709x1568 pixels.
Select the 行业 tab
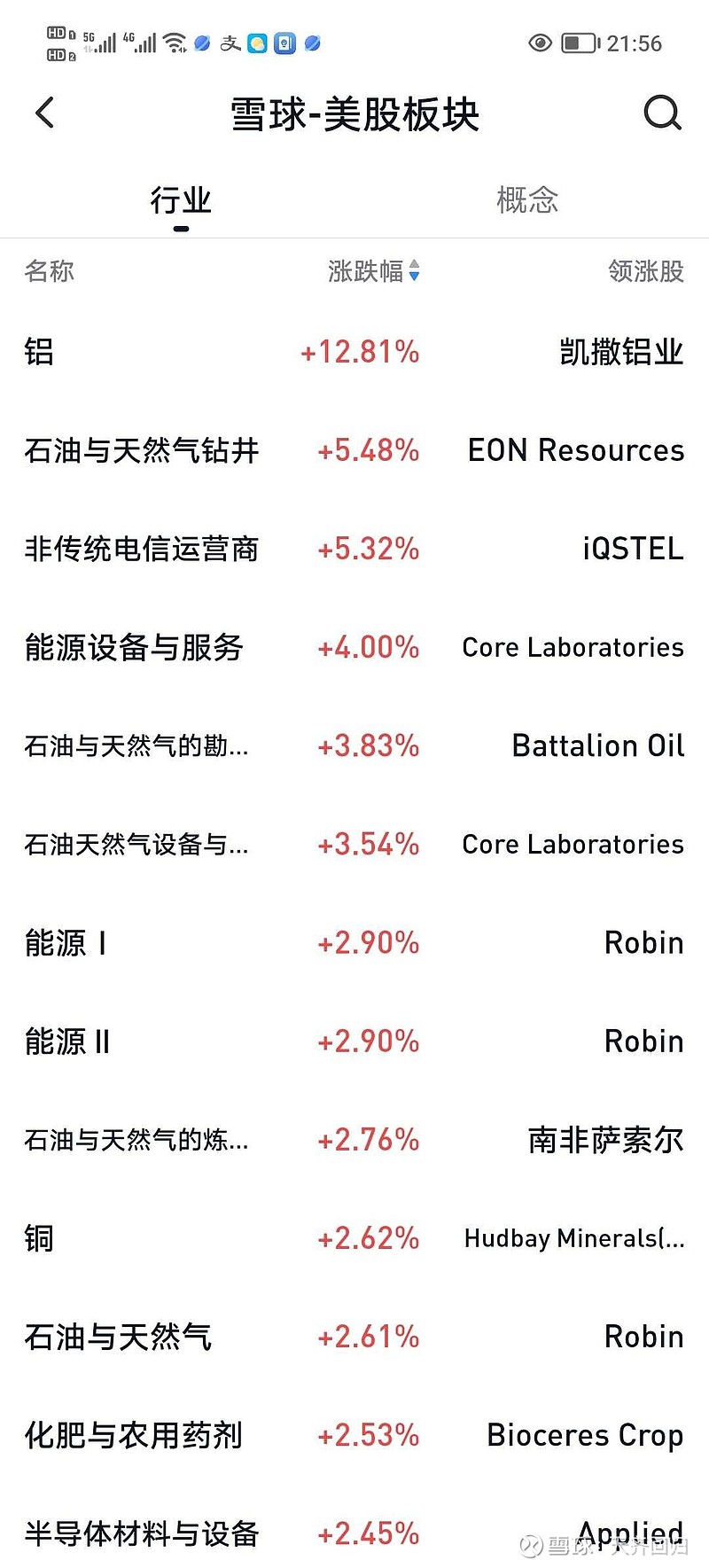pos(181,201)
